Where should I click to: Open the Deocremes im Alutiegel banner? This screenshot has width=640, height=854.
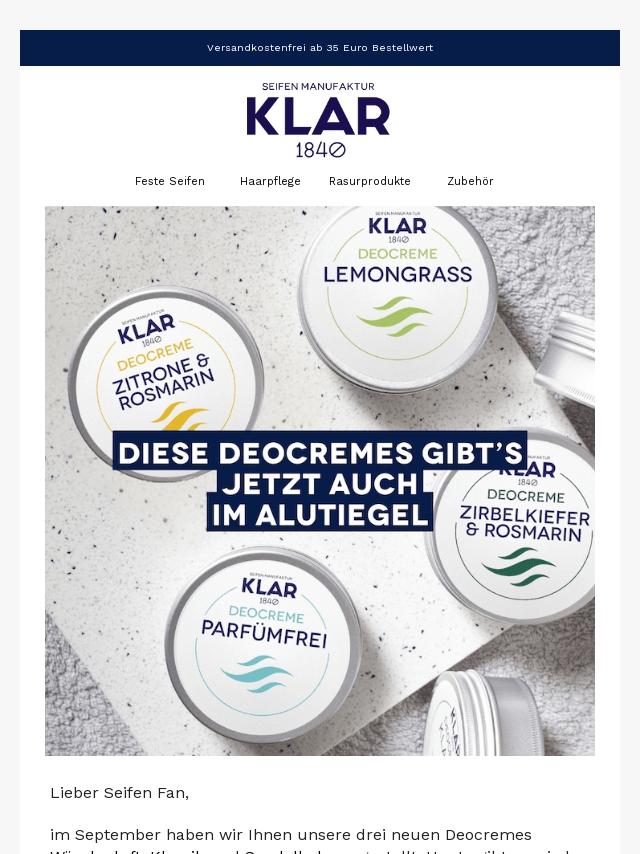320,480
